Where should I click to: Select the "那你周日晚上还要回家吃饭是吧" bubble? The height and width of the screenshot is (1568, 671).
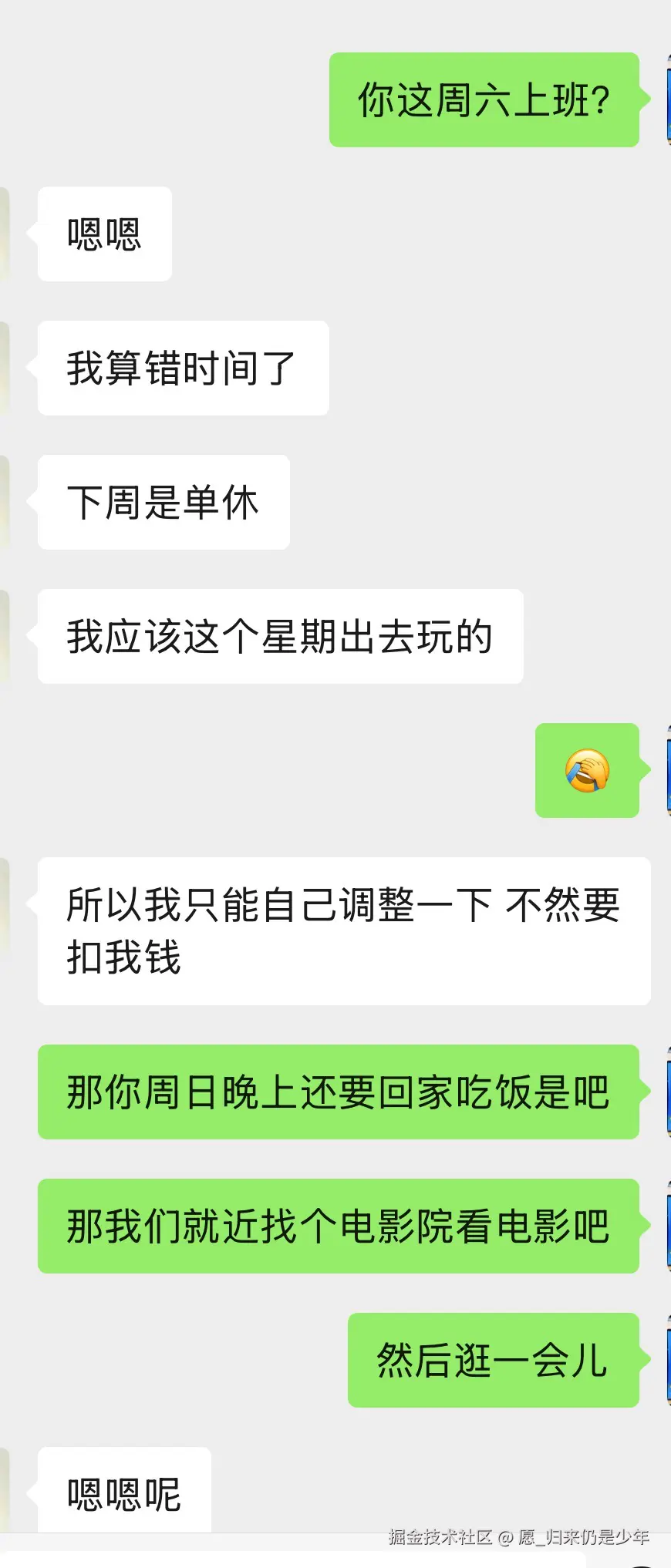pos(337,1093)
